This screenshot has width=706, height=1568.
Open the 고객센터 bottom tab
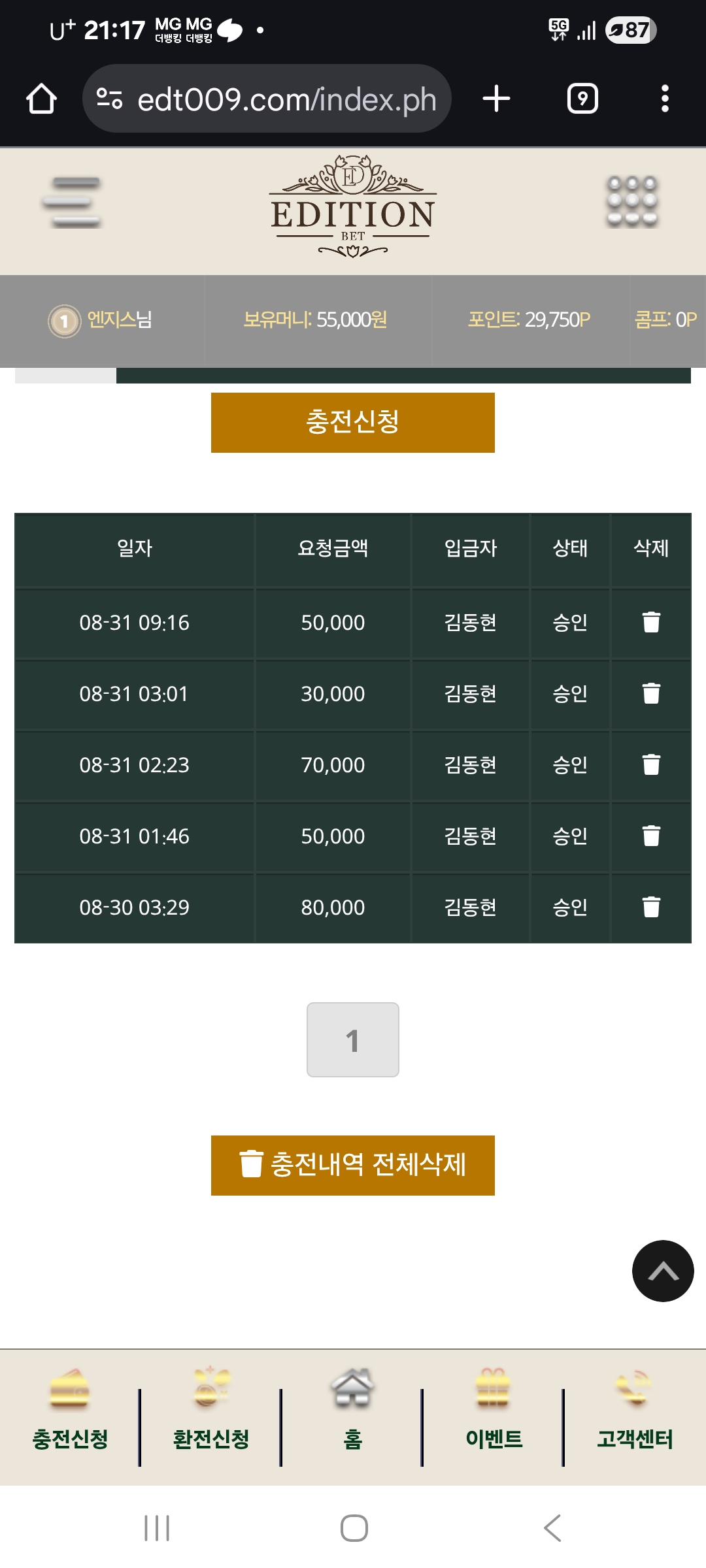(x=635, y=1411)
